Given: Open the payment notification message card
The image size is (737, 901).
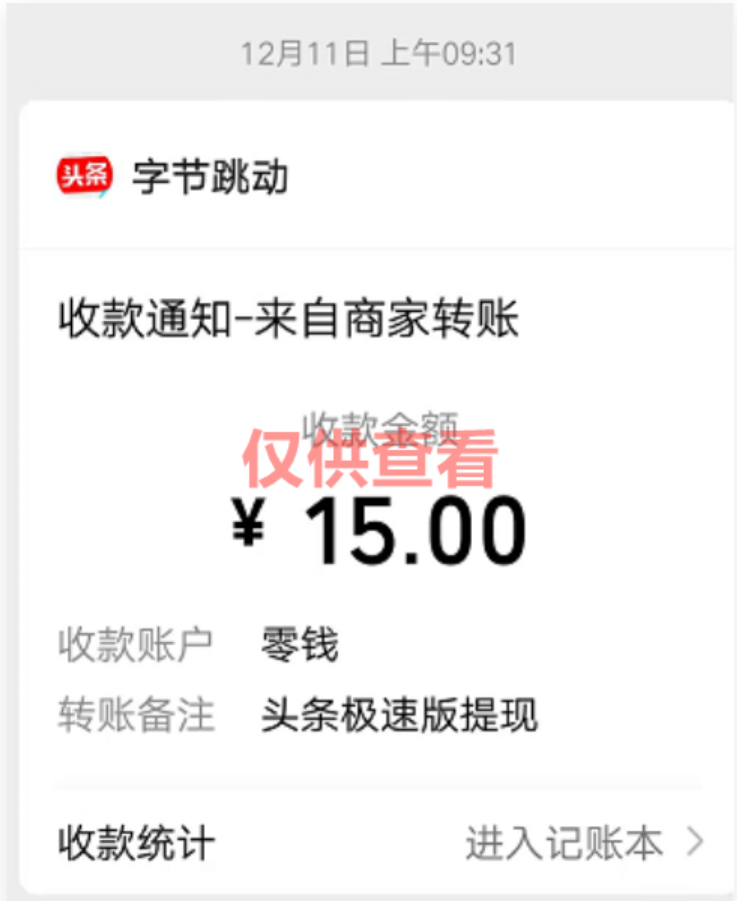Looking at the screenshot, I should pyautogui.click(x=368, y=500).
